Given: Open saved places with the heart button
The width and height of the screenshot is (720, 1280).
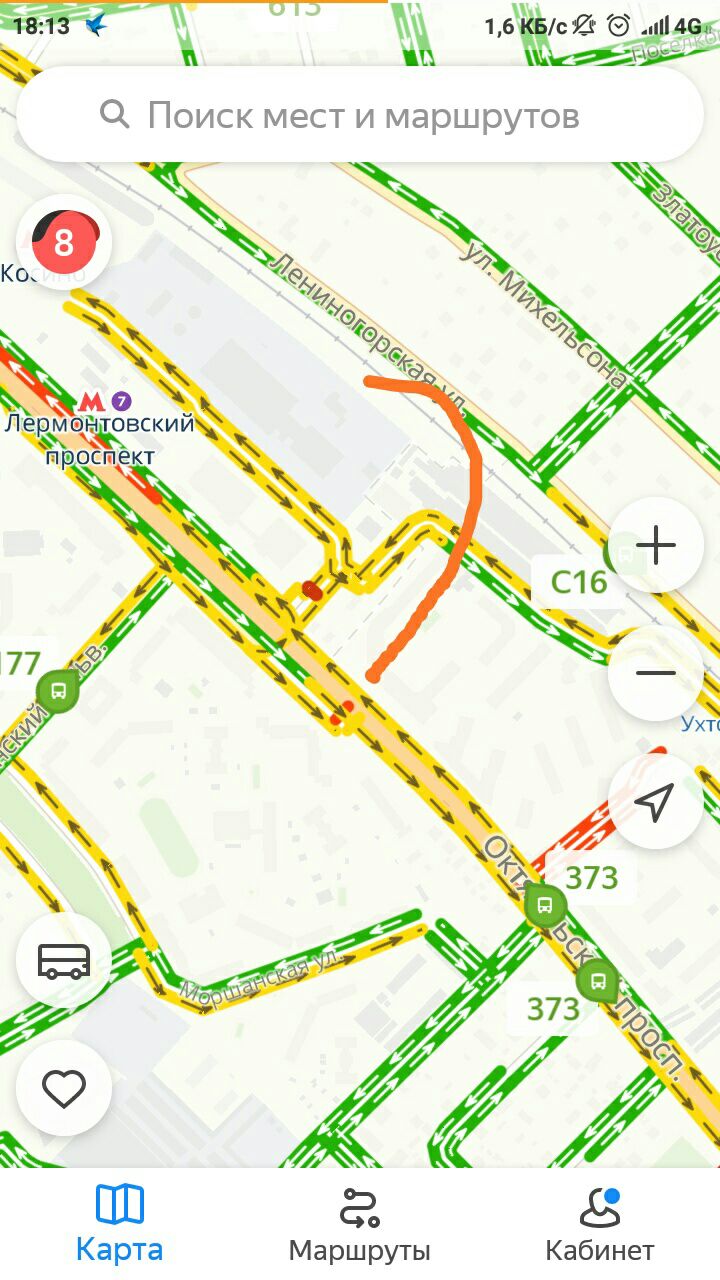Looking at the screenshot, I should (64, 1088).
